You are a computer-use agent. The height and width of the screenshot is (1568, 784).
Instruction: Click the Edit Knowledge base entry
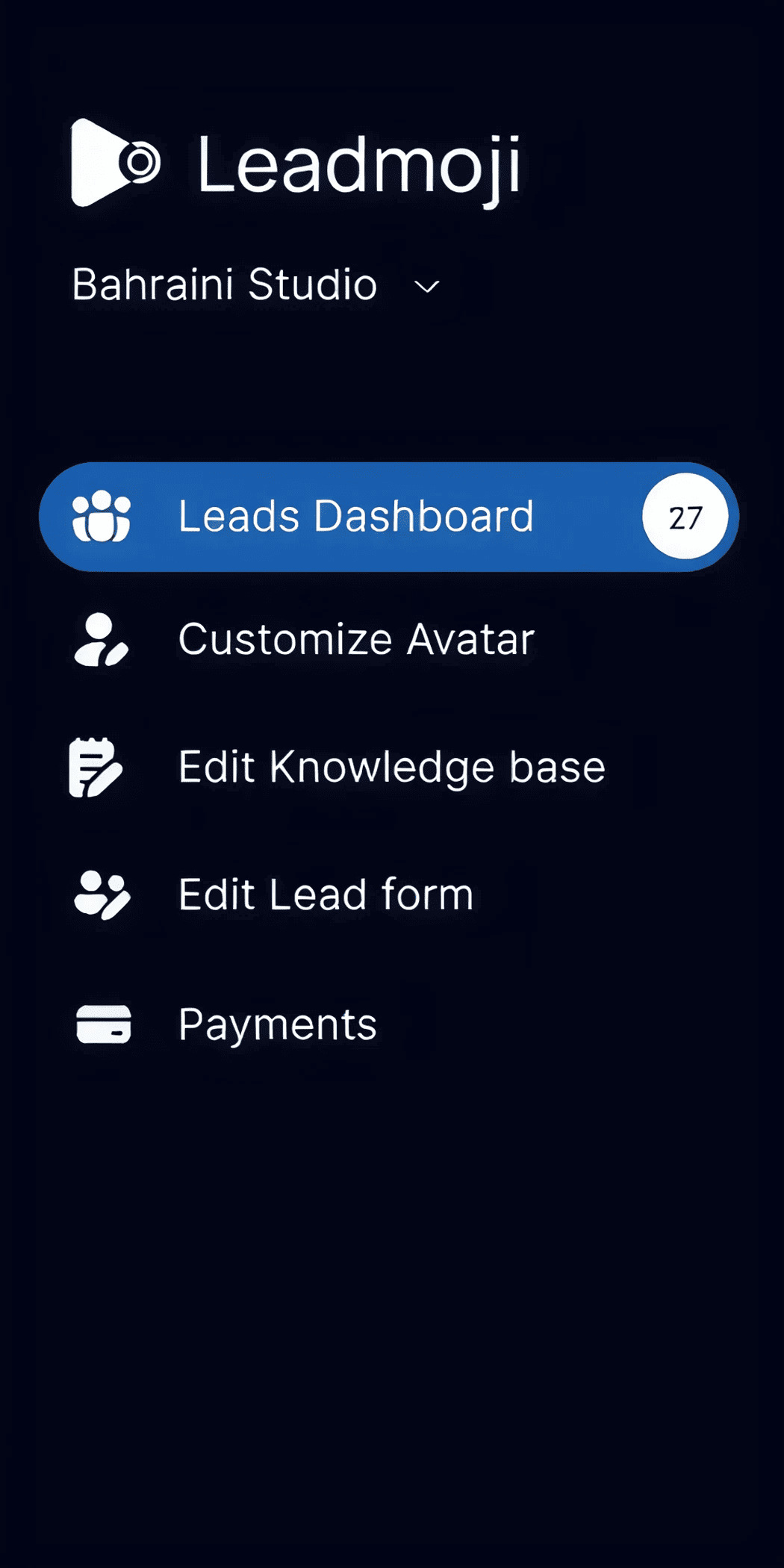point(391,767)
